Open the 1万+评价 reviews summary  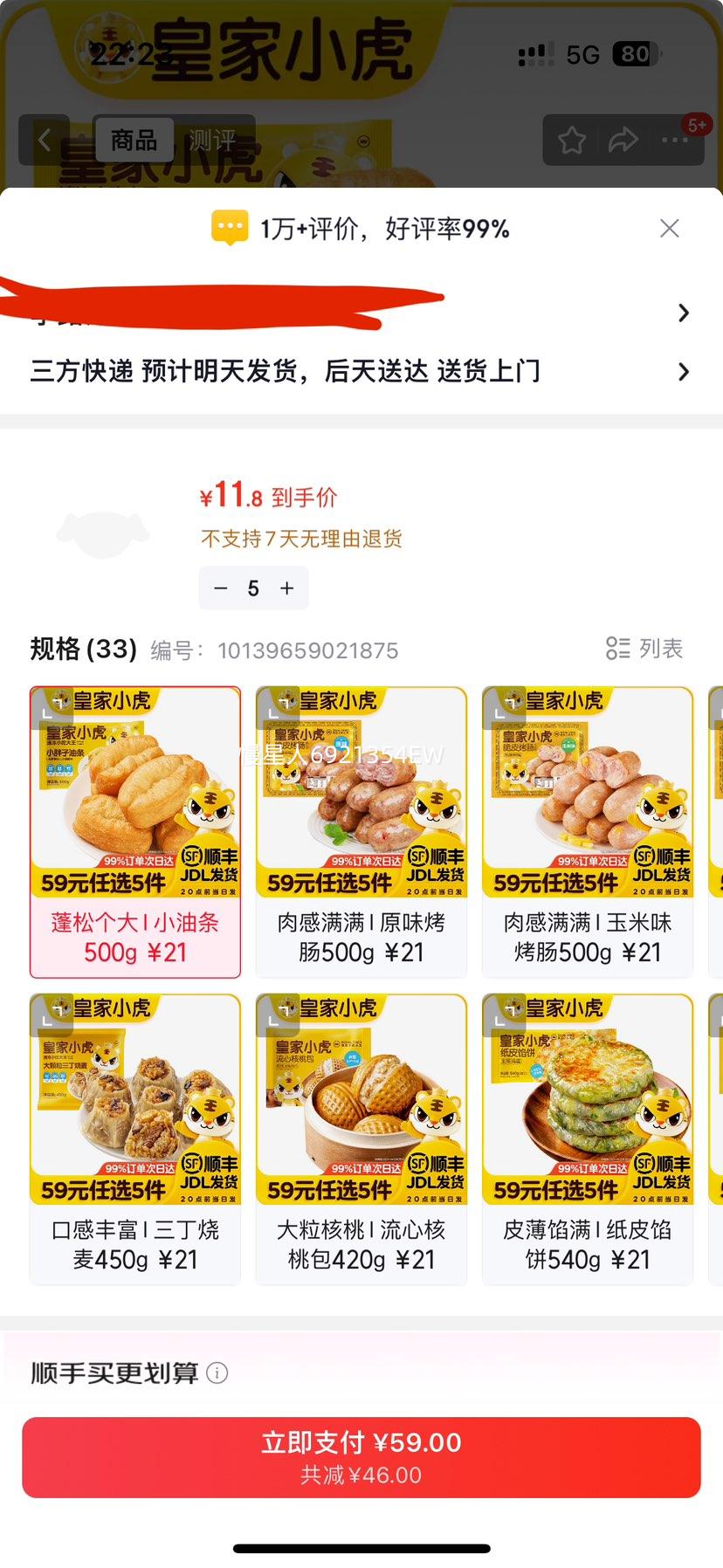(x=360, y=229)
